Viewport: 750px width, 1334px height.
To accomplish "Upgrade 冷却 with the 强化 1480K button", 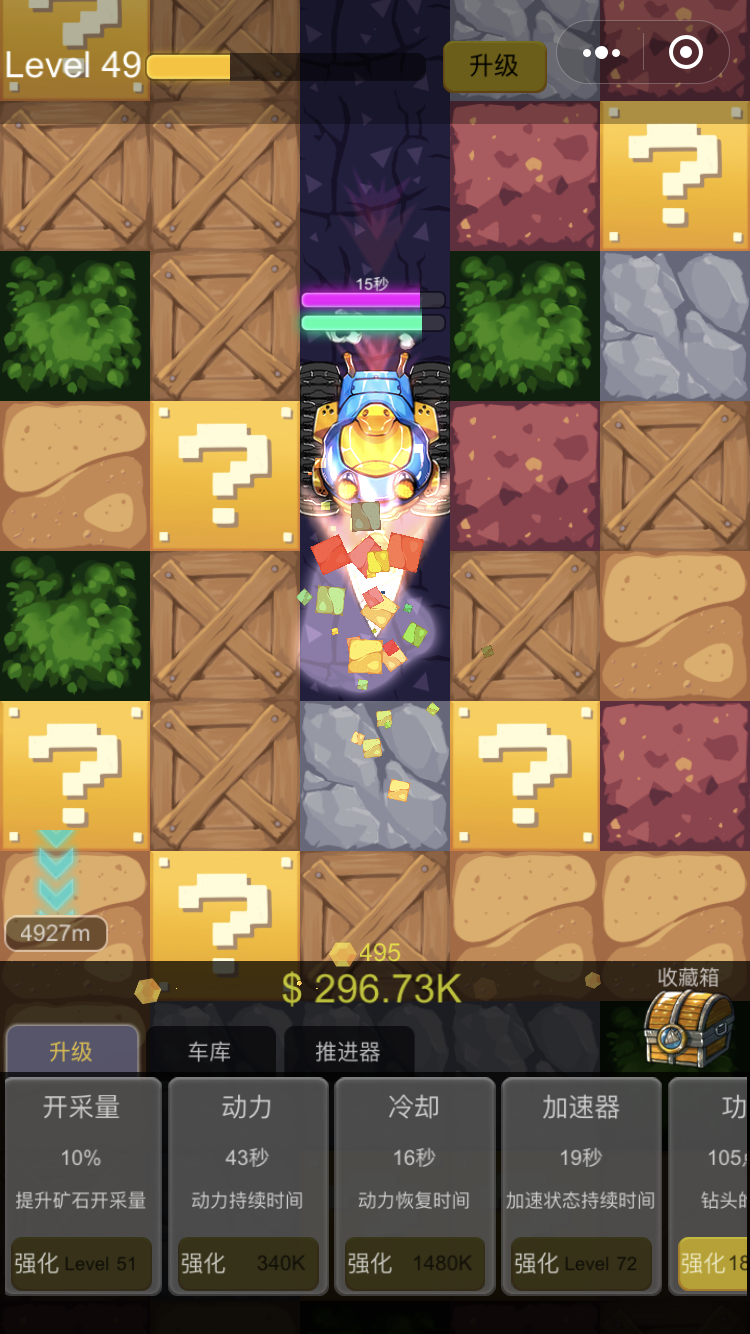I will [x=414, y=1263].
